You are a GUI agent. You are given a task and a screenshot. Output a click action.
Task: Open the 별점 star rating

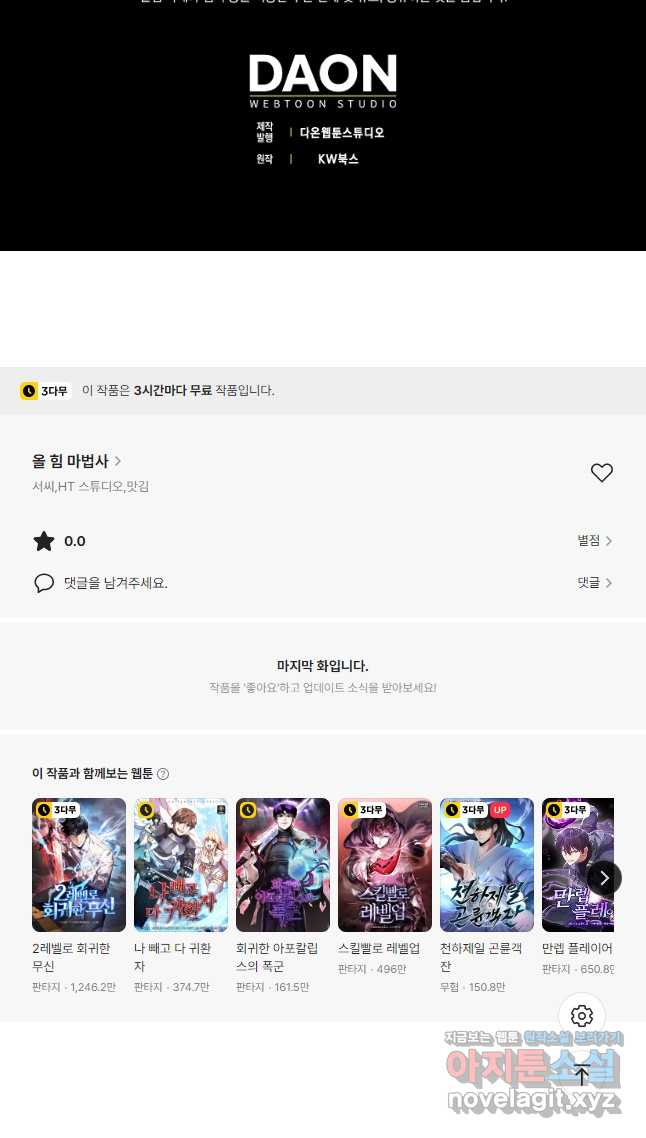coord(594,541)
